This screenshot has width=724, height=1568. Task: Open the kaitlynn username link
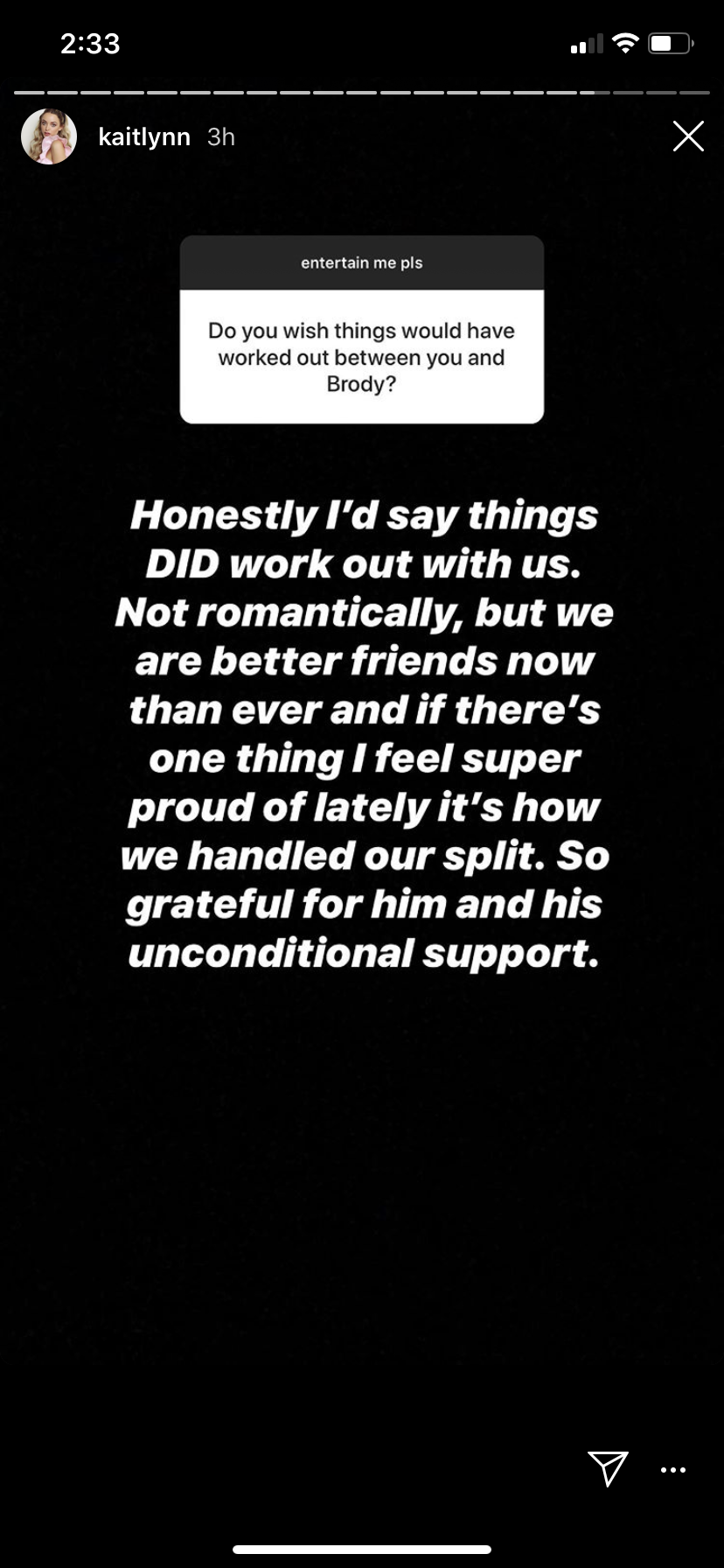coord(144,136)
